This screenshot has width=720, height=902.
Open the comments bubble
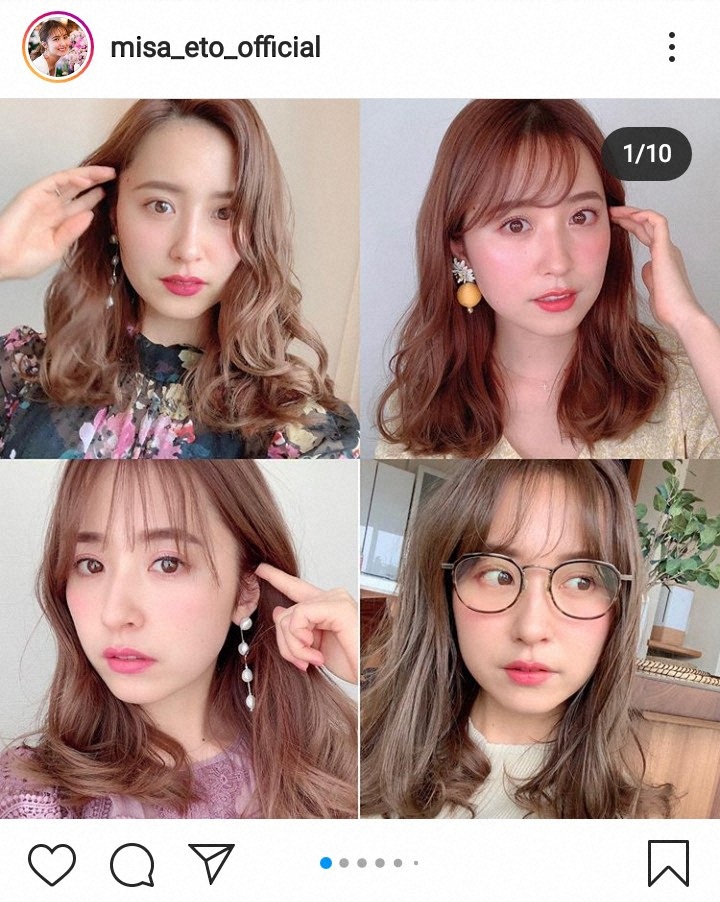click(132, 864)
